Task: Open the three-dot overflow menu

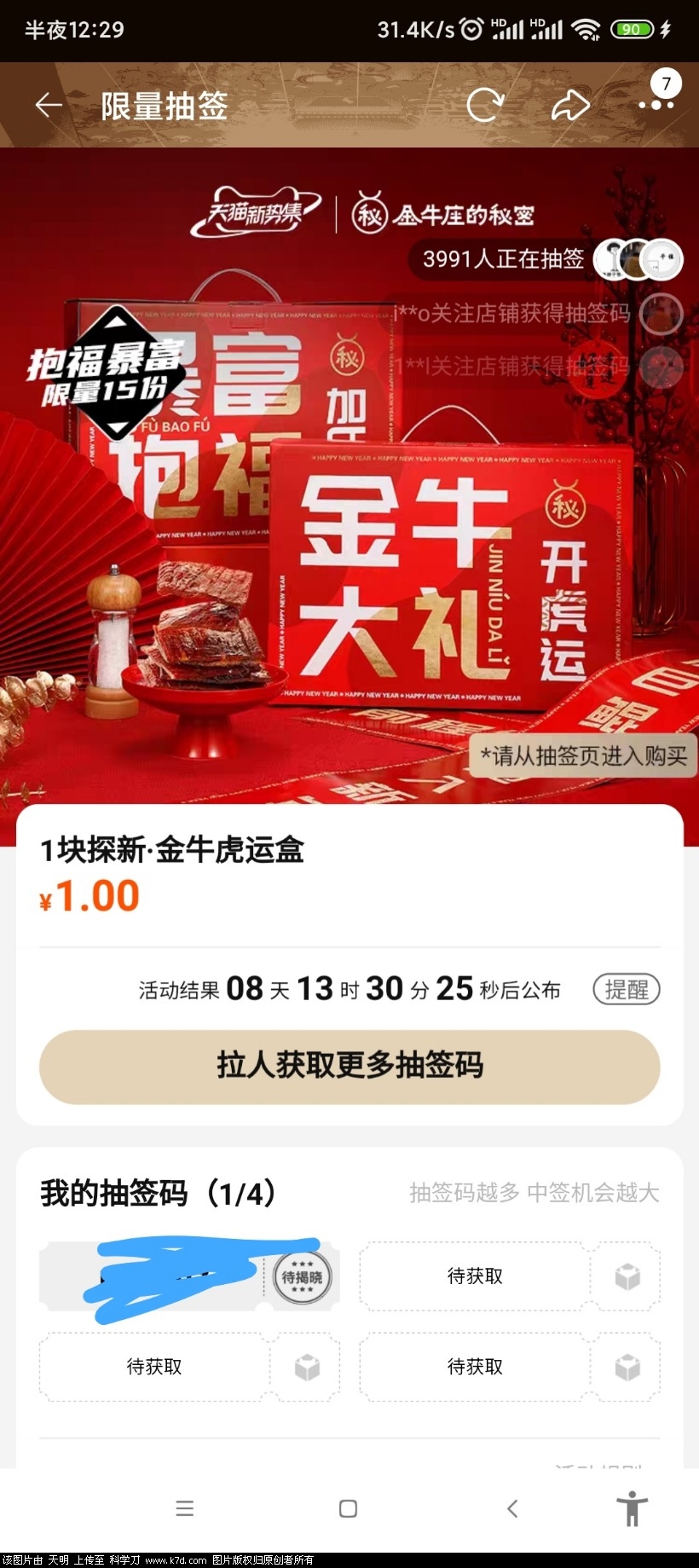Action: 656,105
